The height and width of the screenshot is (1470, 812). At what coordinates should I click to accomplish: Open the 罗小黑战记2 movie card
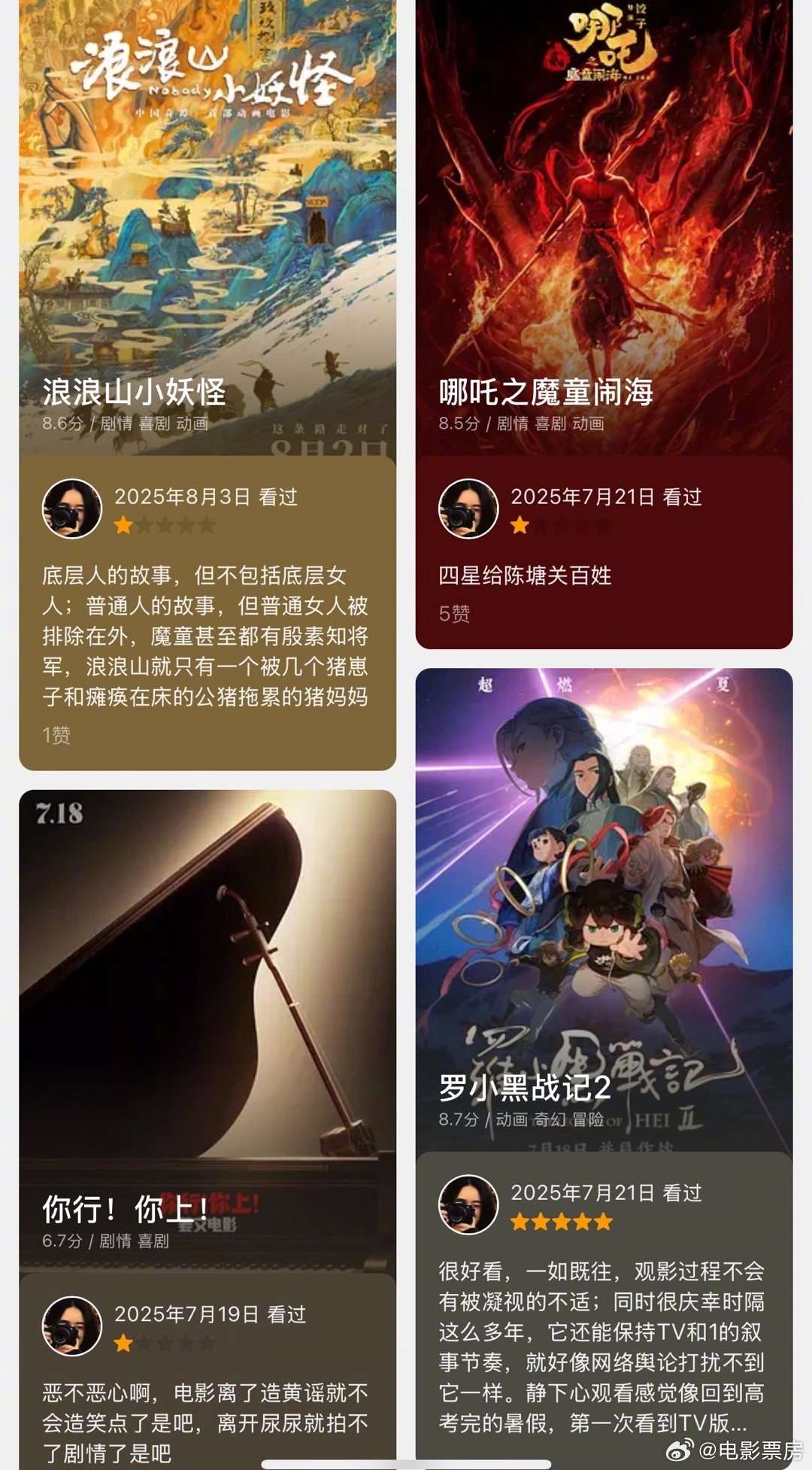tap(604, 910)
